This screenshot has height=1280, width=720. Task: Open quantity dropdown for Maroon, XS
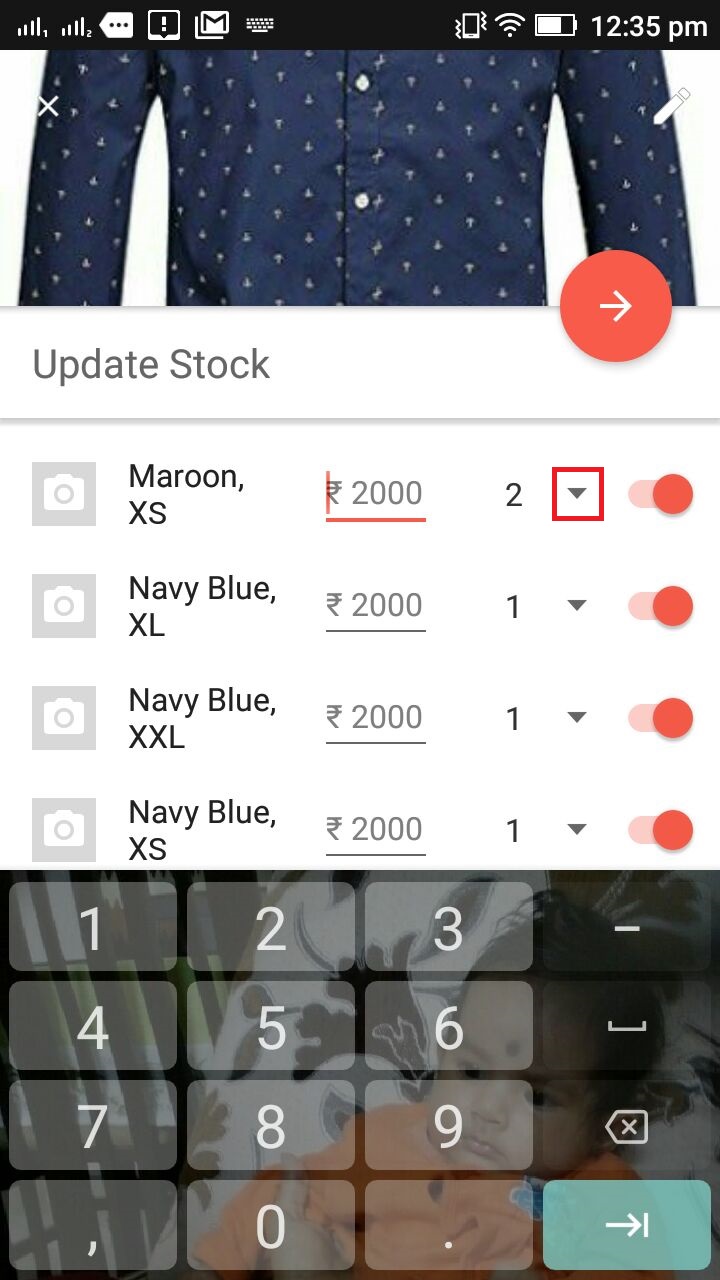point(577,494)
